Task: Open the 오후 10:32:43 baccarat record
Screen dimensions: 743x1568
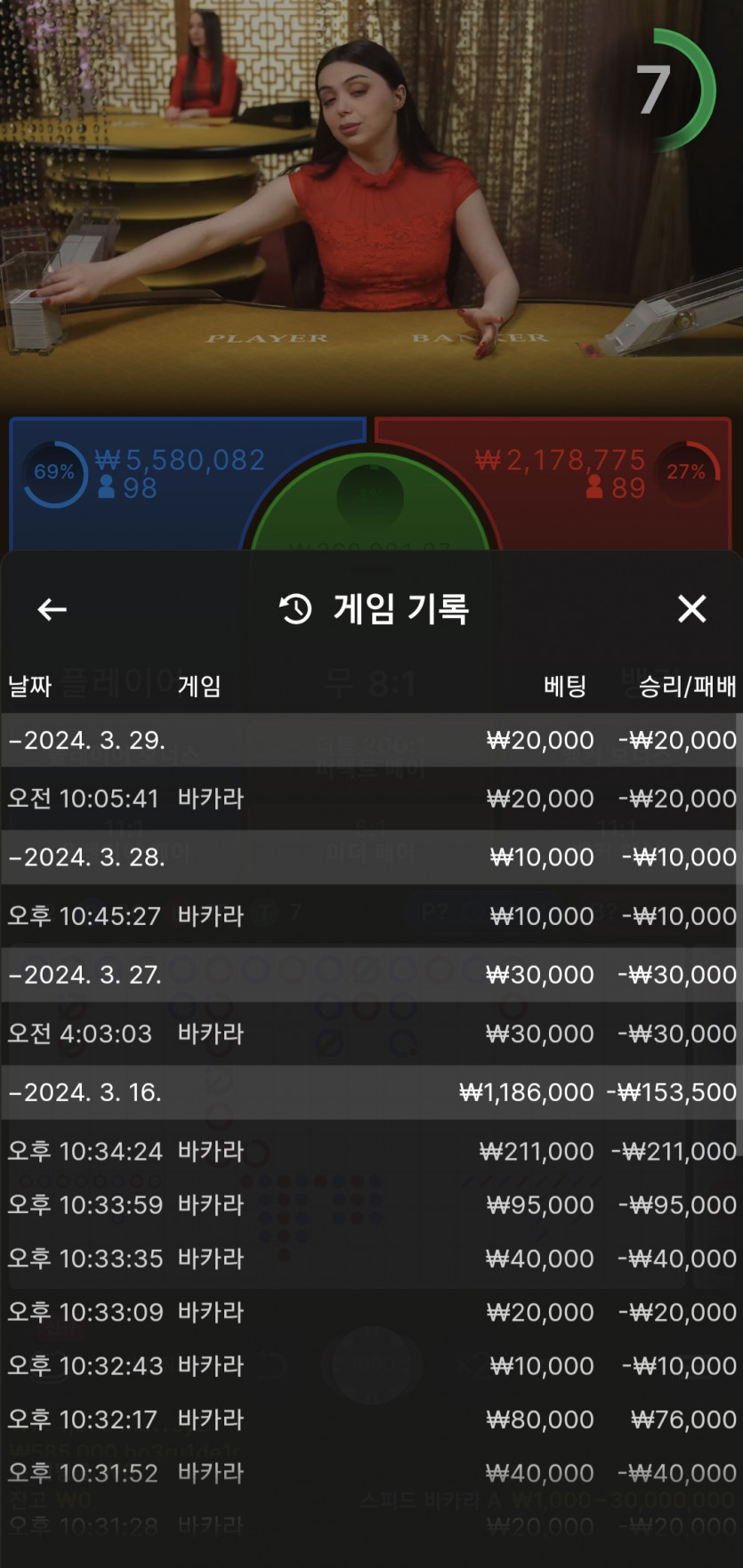Action: click(x=370, y=1365)
